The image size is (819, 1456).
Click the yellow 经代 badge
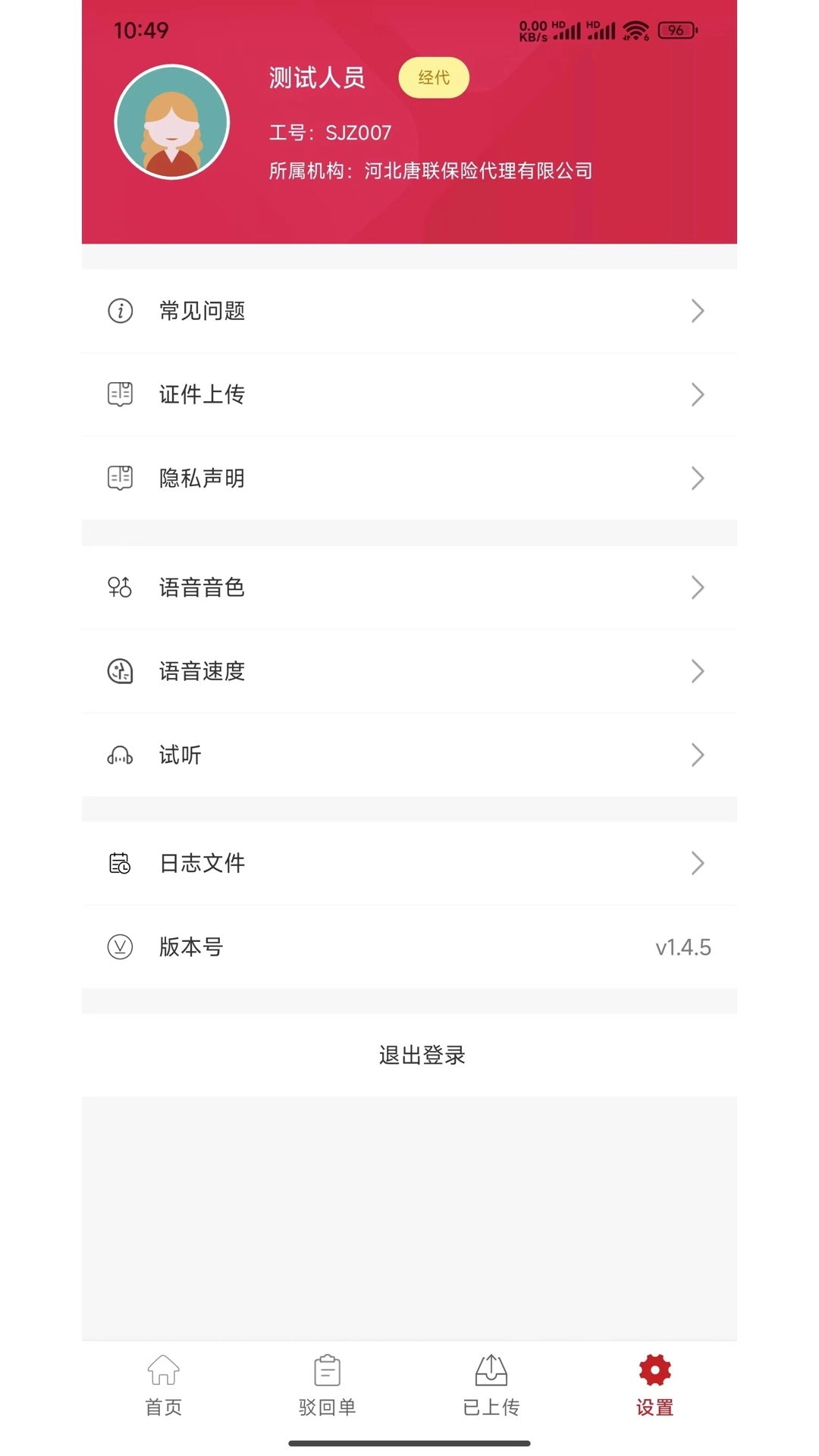(x=434, y=77)
